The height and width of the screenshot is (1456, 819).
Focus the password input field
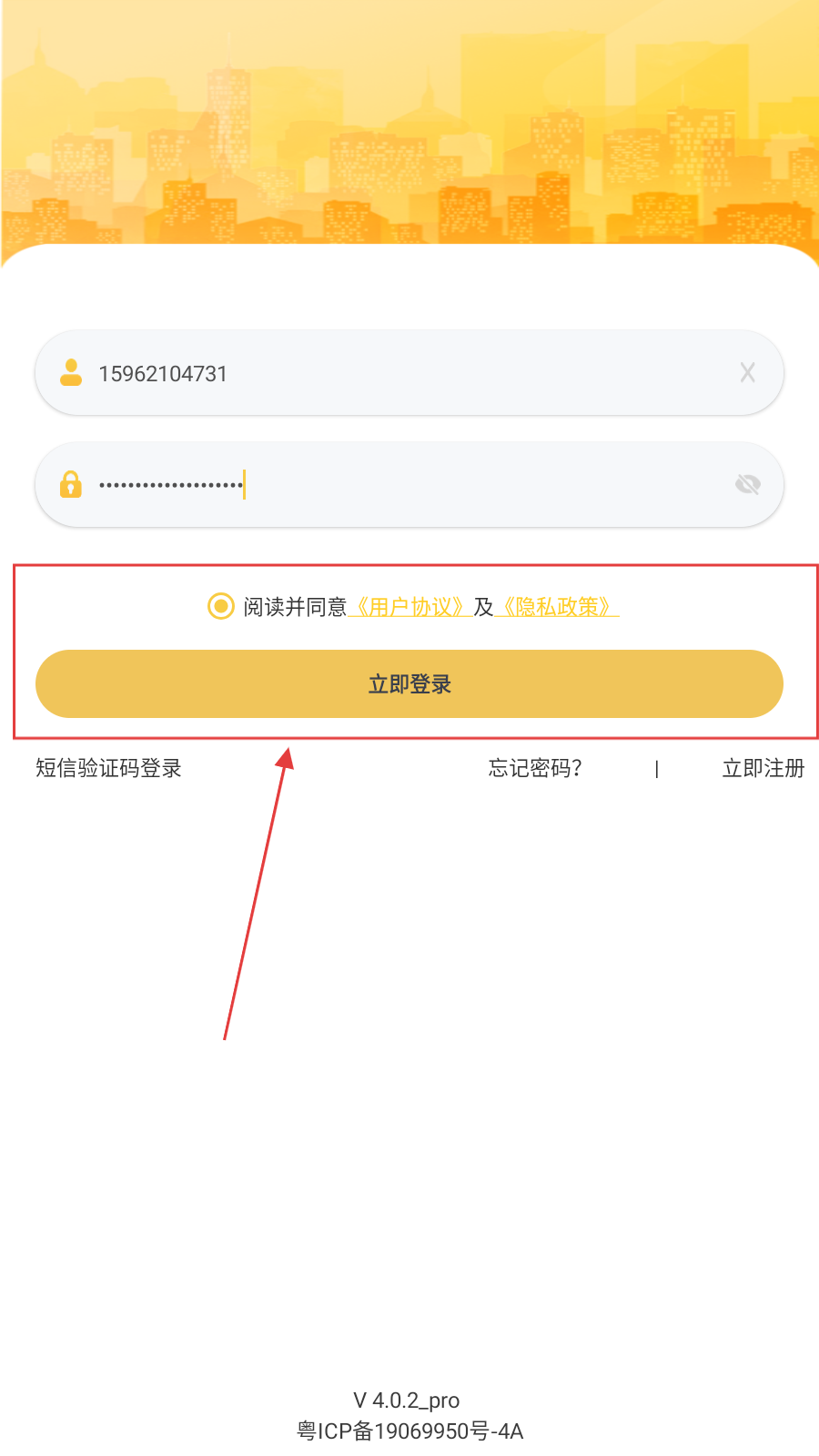coord(409,485)
